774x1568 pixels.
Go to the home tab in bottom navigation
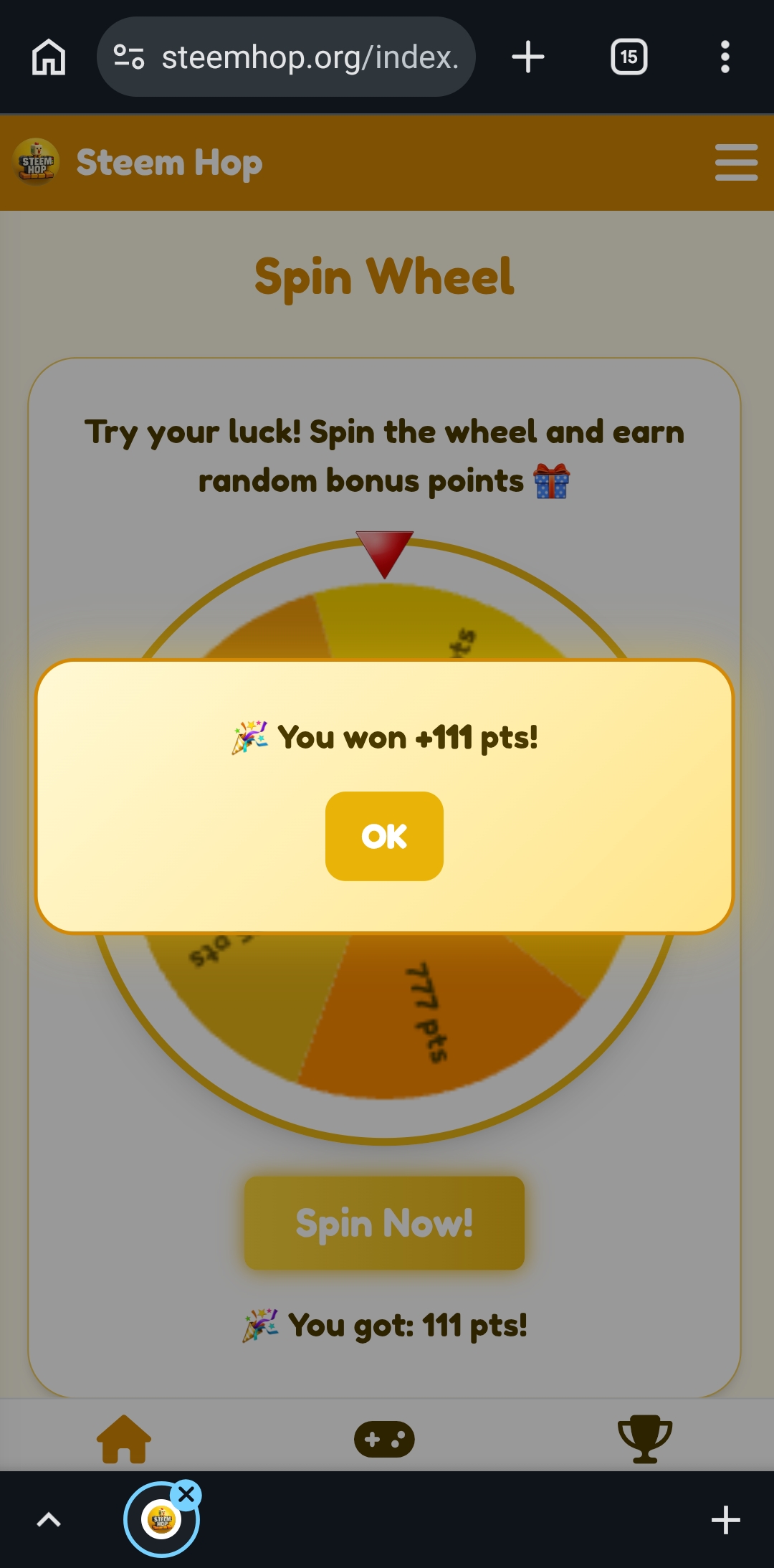(x=124, y=1439)
